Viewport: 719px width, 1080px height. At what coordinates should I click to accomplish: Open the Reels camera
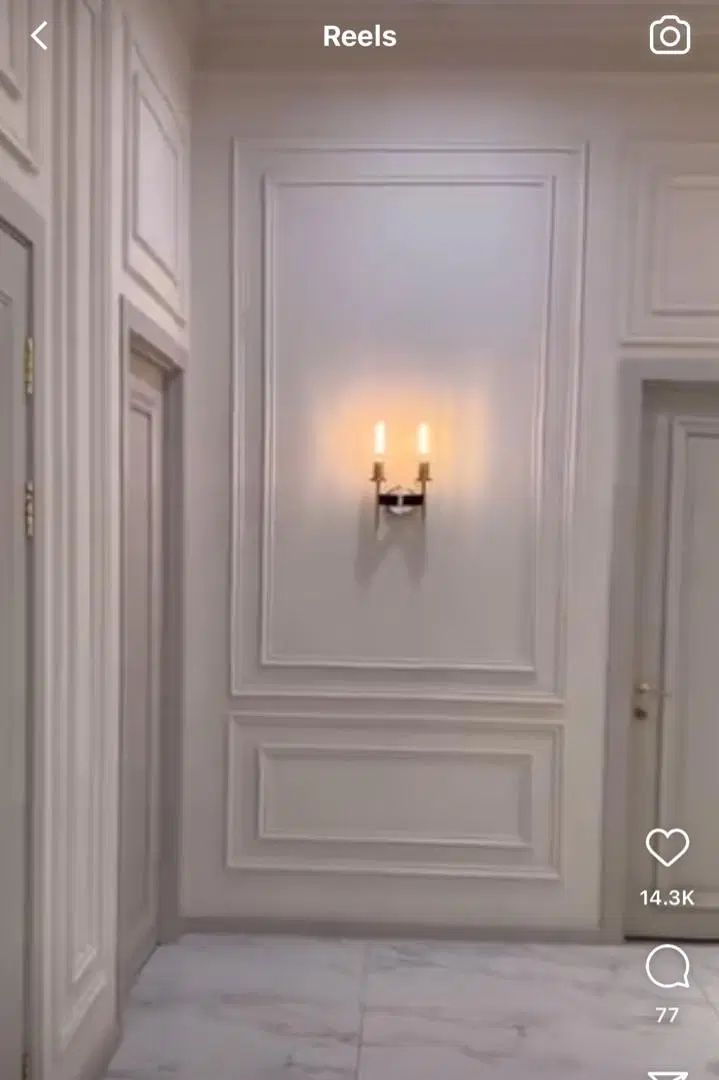coord(669,36)
